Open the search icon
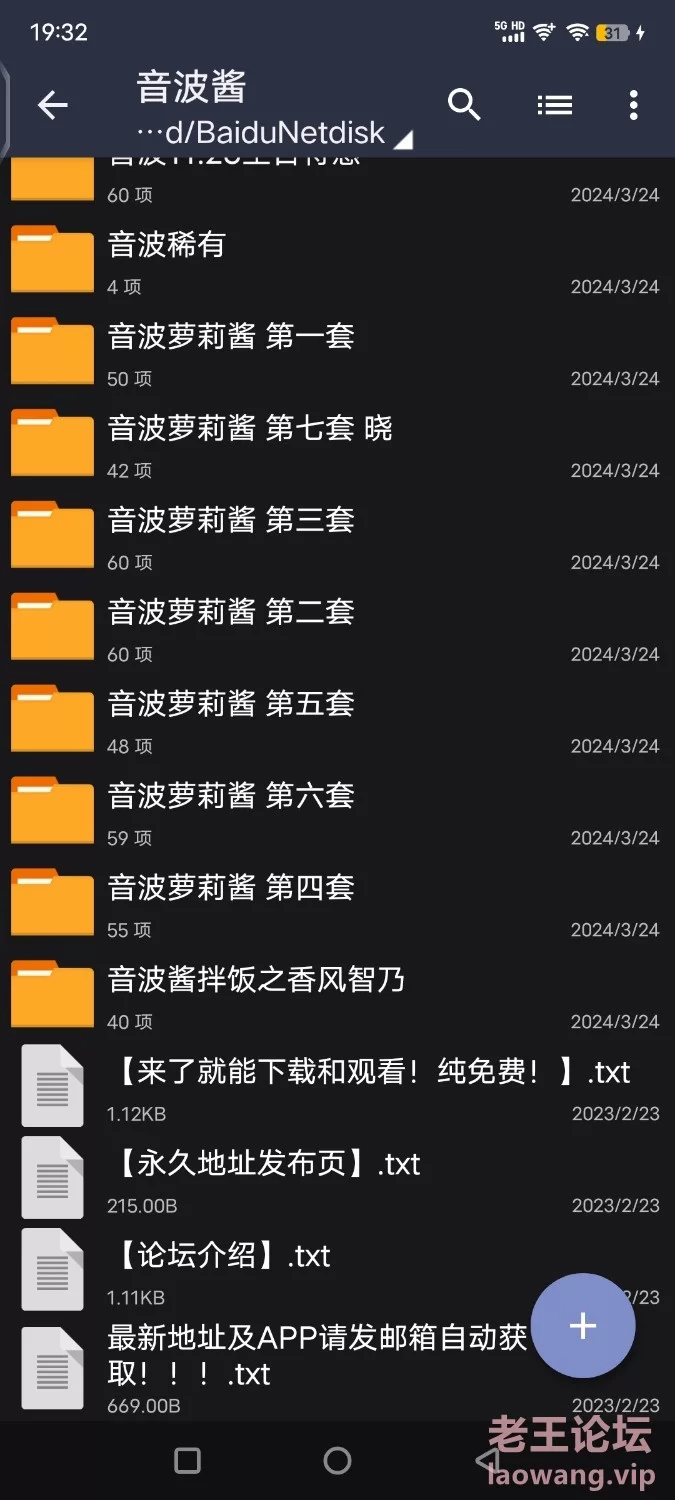Image resolution: width=675 pixels, height=1500 pixels. 464,104
